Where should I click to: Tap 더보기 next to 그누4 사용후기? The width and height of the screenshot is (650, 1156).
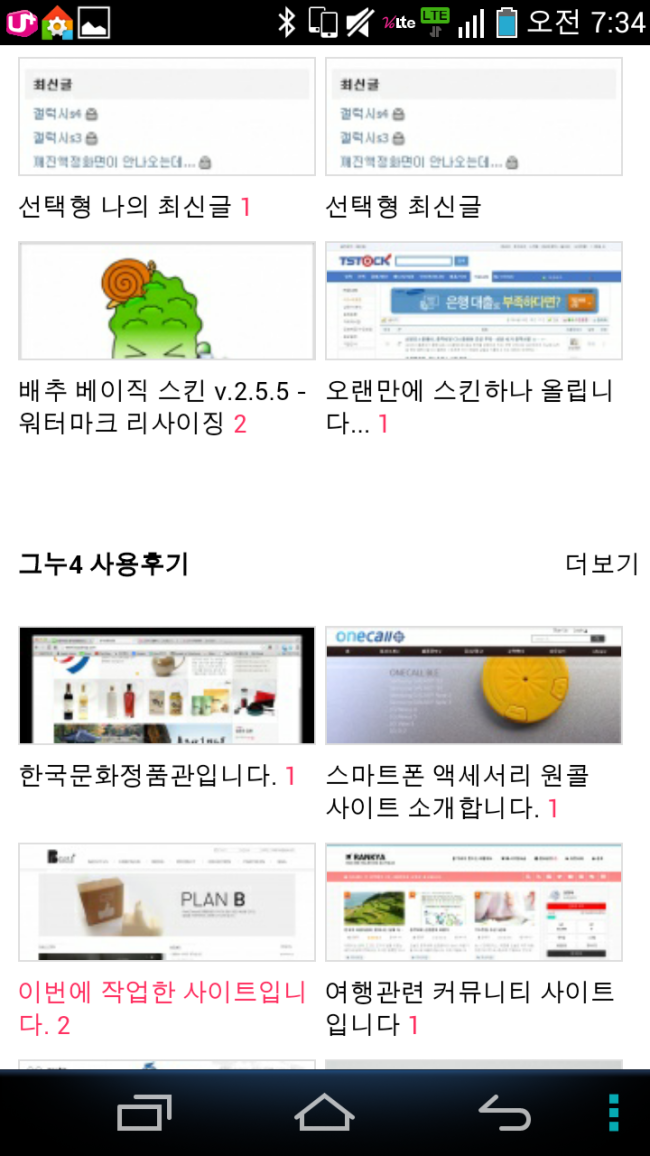pos(601,564)
